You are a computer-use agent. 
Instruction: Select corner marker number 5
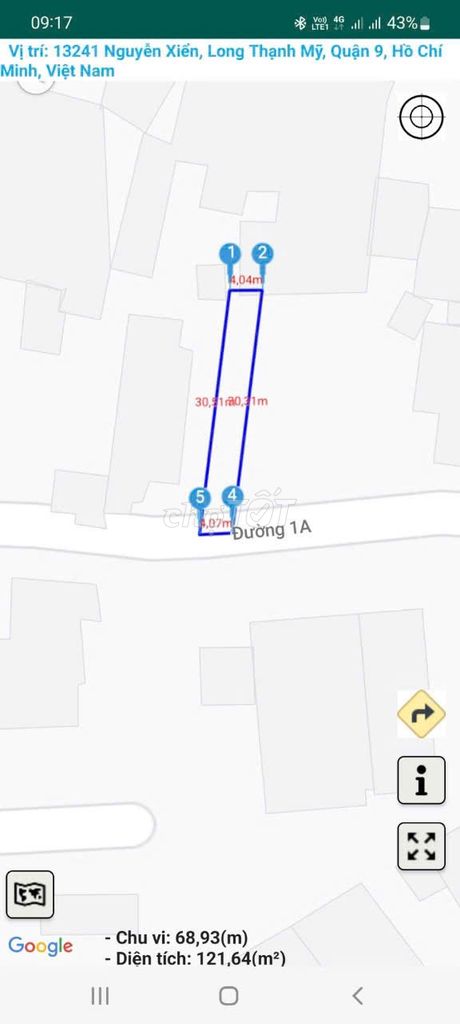click(200, 500)
